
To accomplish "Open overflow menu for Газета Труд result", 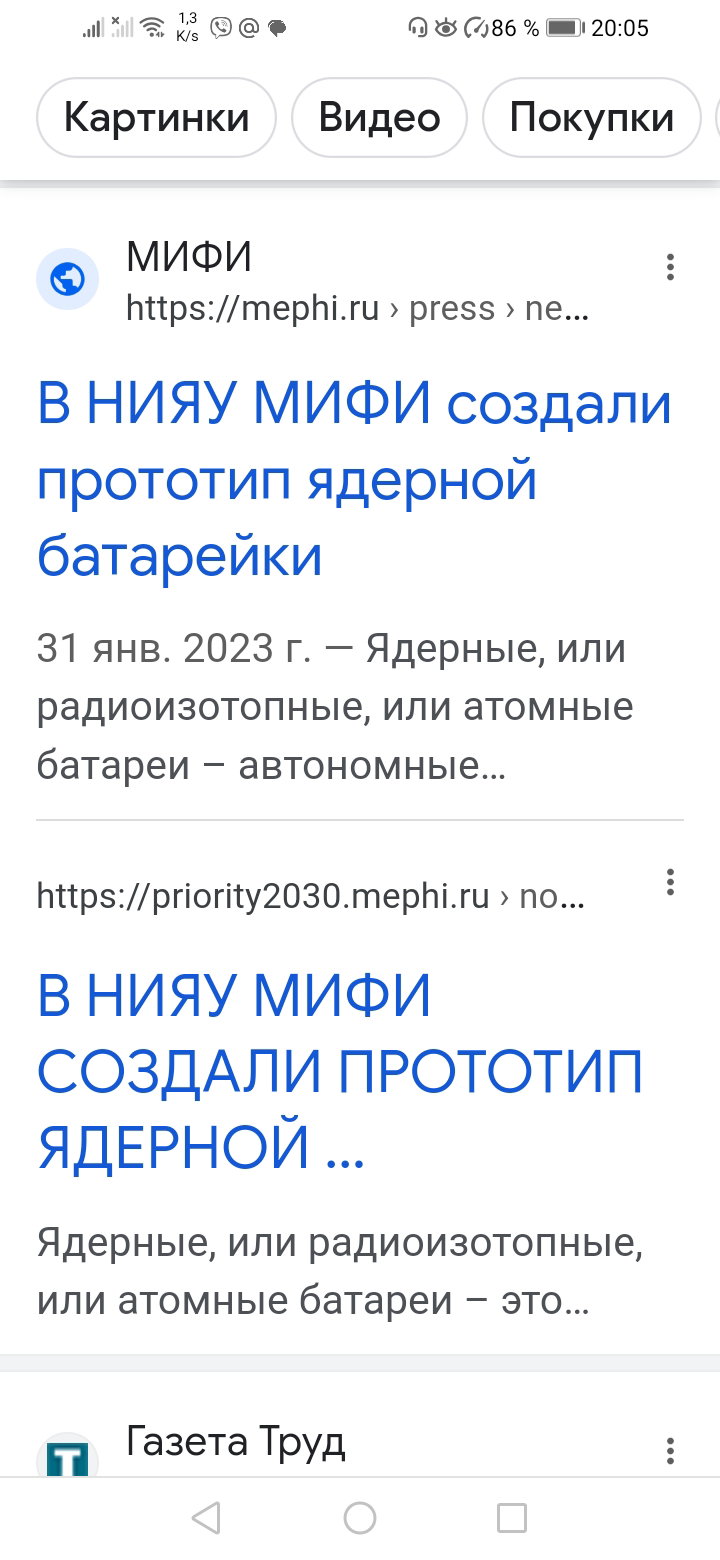I will click(670, 1450).
